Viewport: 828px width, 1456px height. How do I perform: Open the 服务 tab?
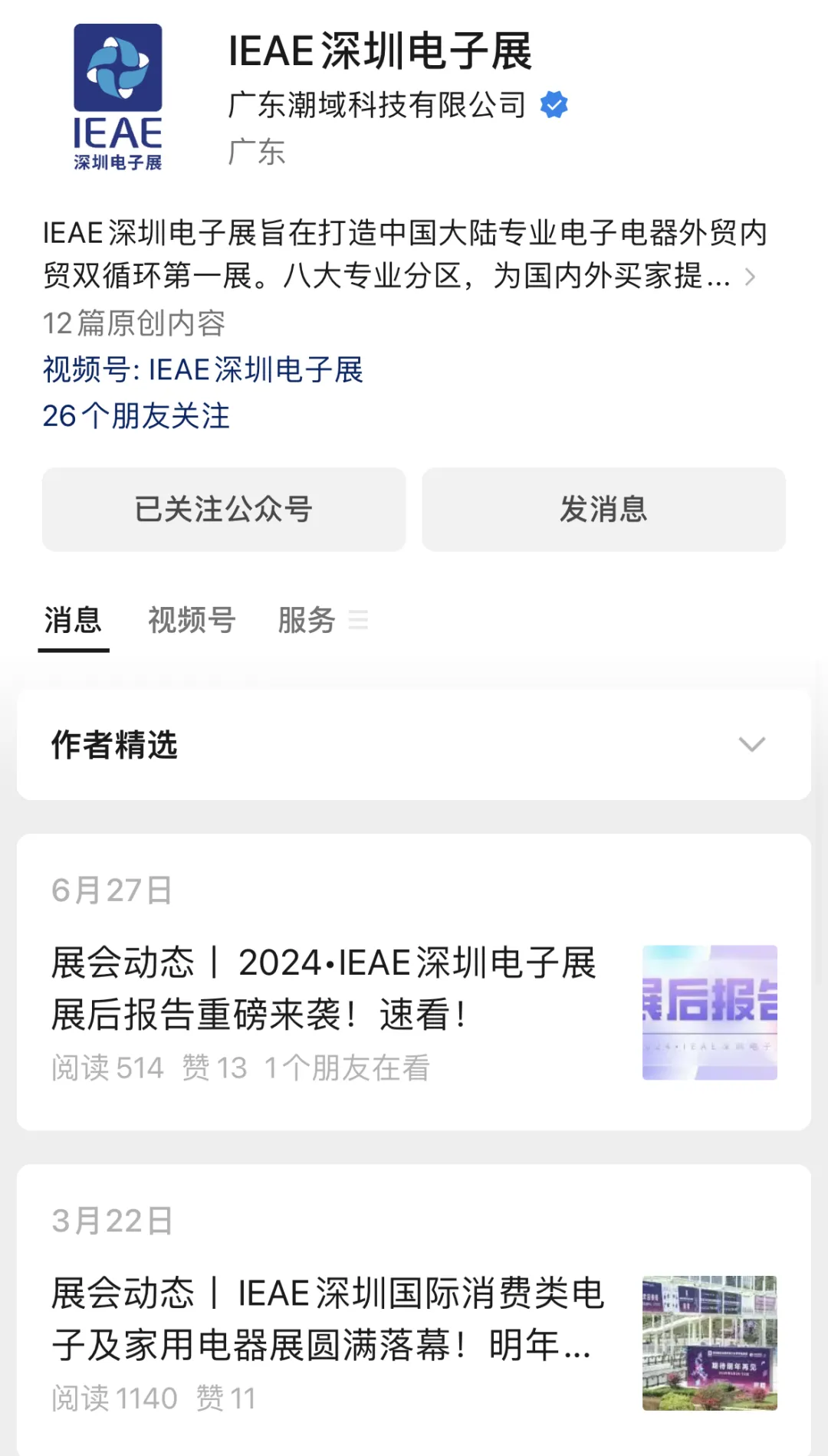pyautogui.click(x=307, y=620)
